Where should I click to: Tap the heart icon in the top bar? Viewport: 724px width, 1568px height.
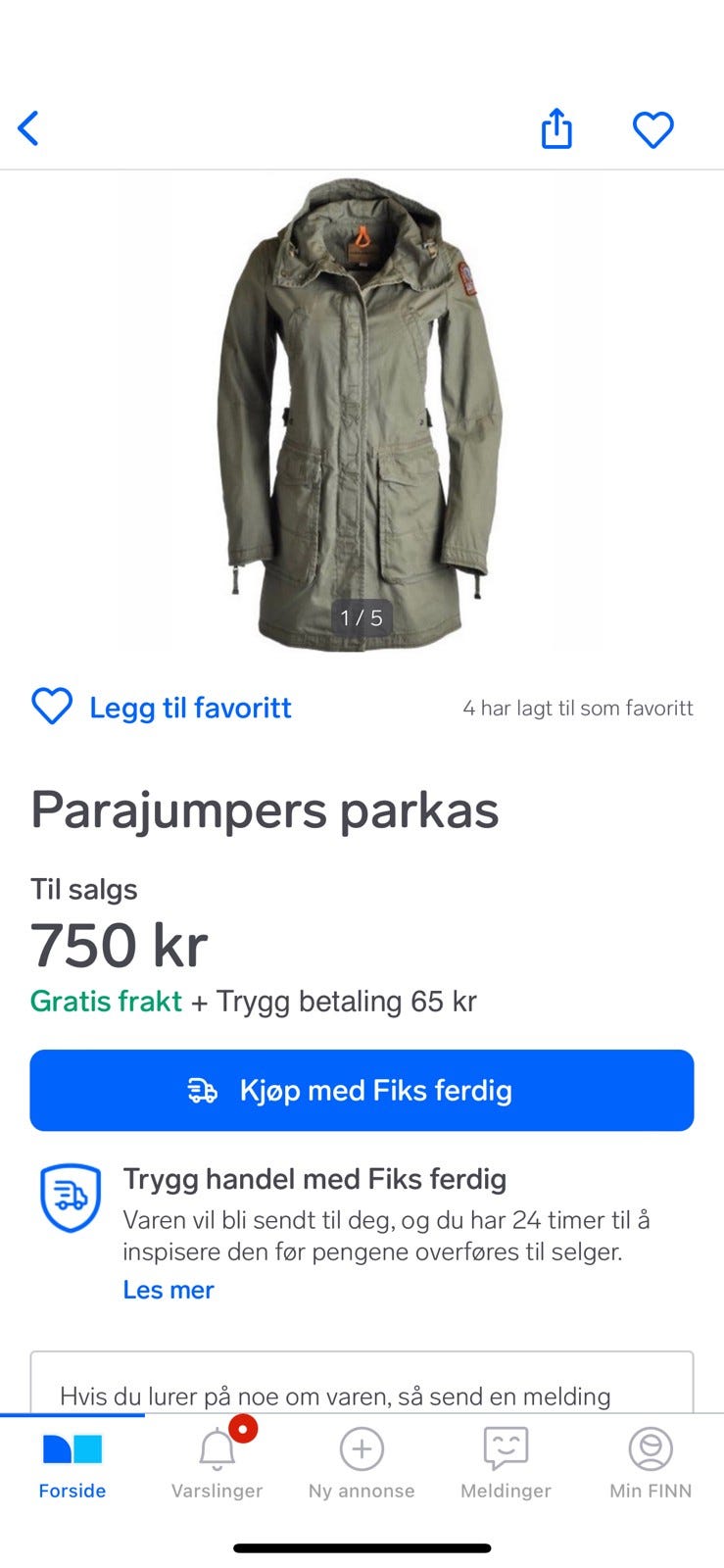click(x=652, y=129)
